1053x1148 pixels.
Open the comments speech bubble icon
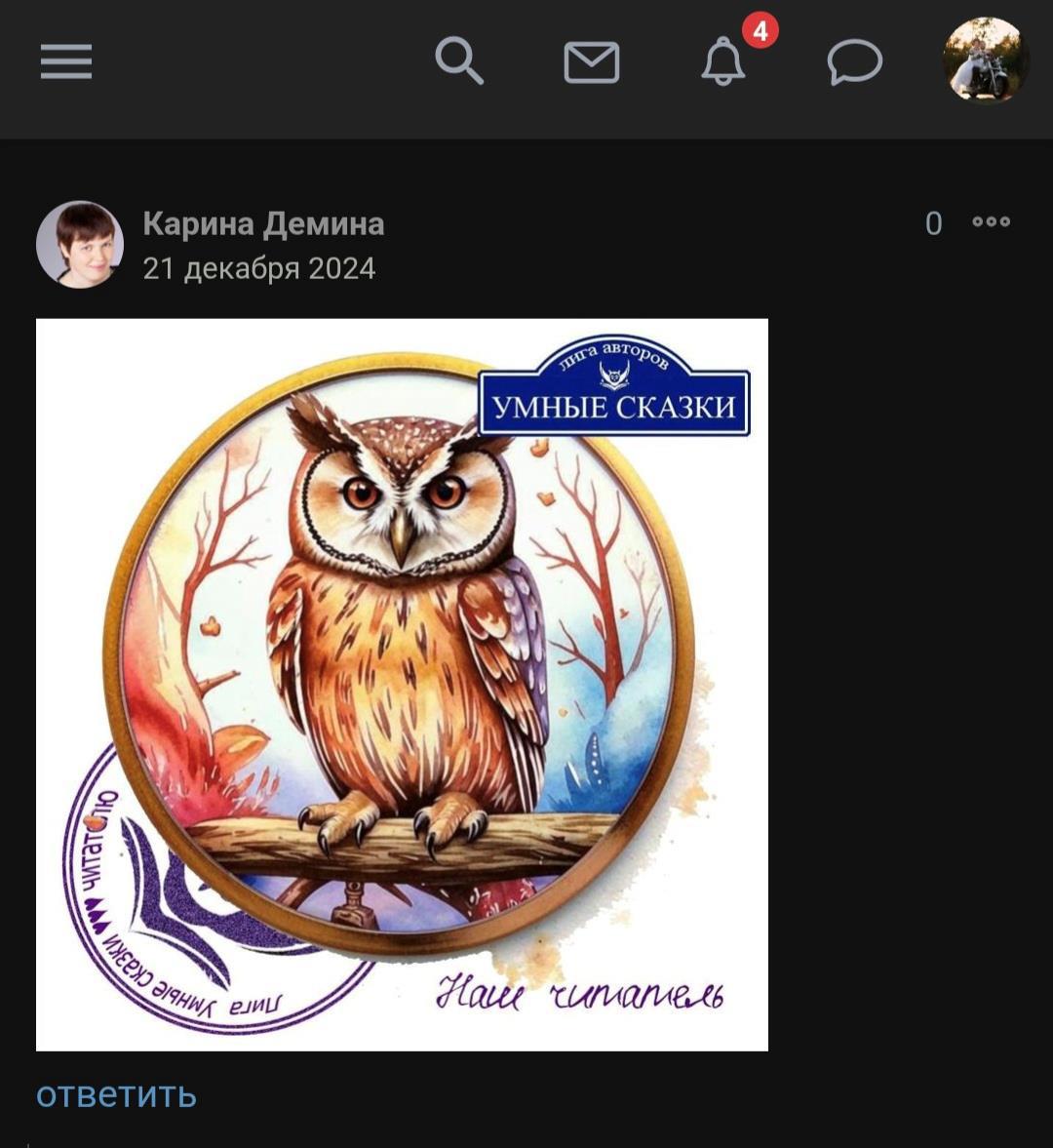(855, 62)
